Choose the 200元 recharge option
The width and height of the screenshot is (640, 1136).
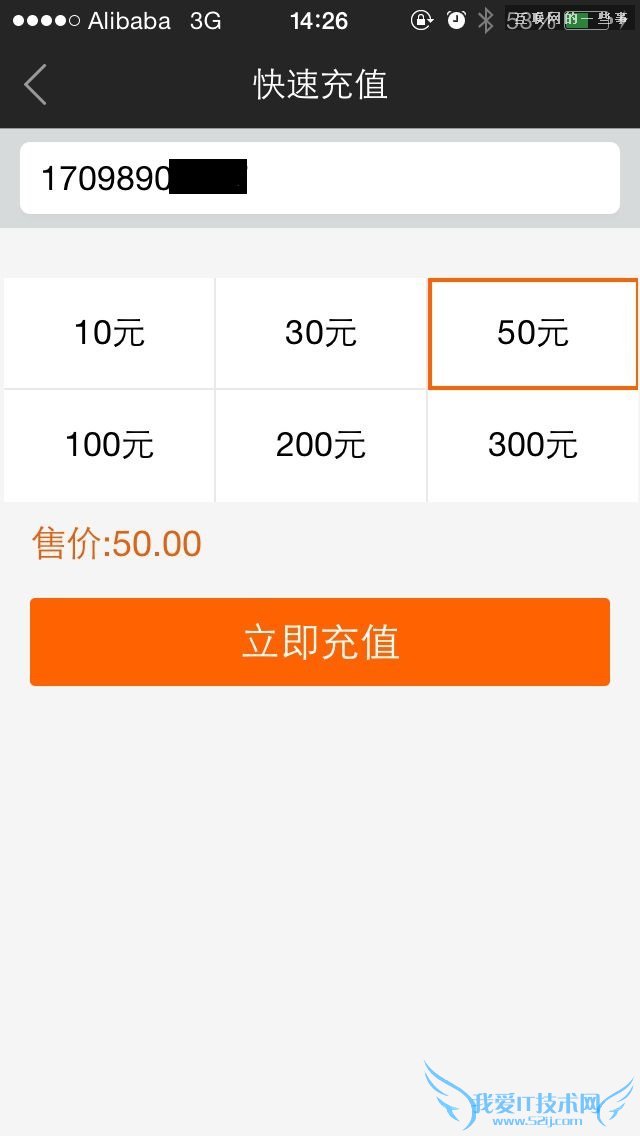(321, 445)
